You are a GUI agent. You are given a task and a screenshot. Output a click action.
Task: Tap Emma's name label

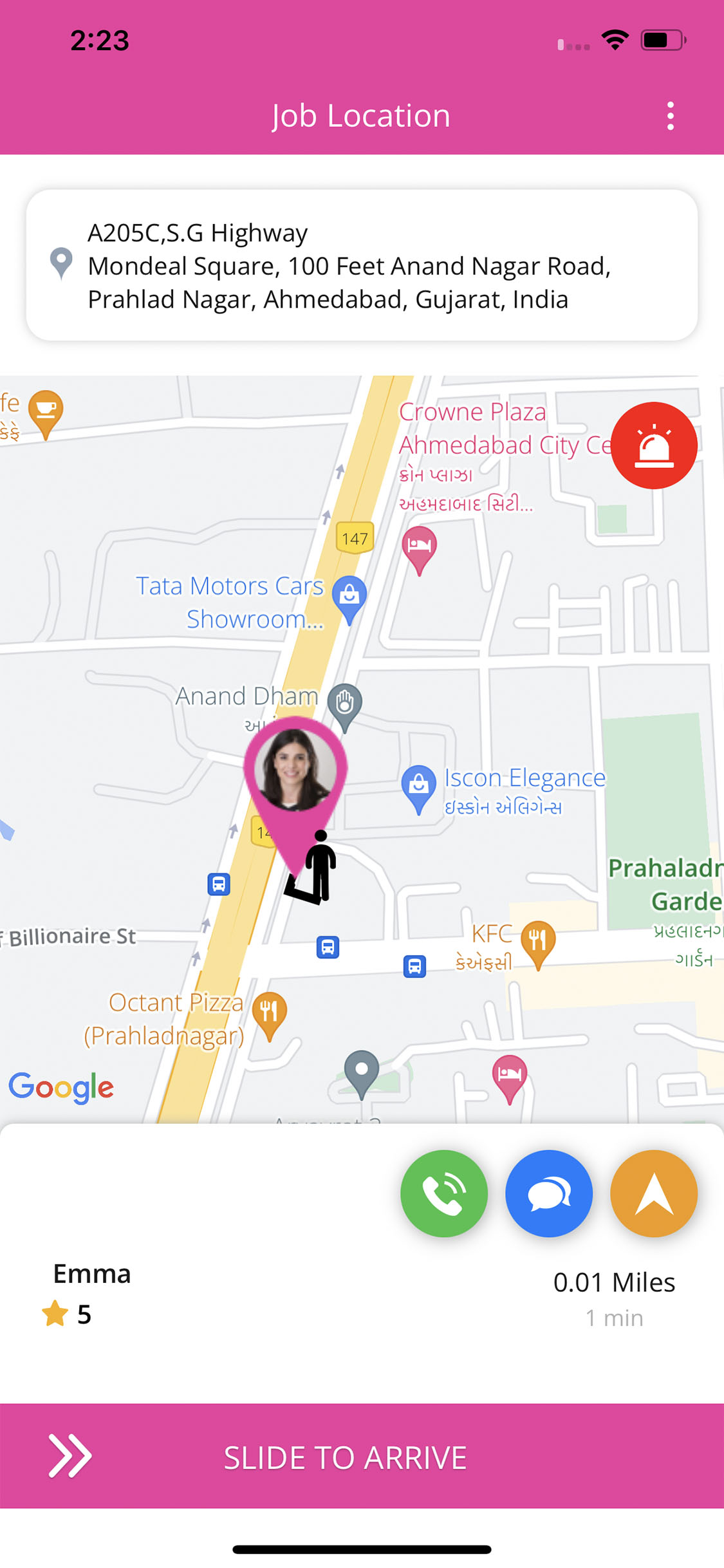(x=91, y=1274)
